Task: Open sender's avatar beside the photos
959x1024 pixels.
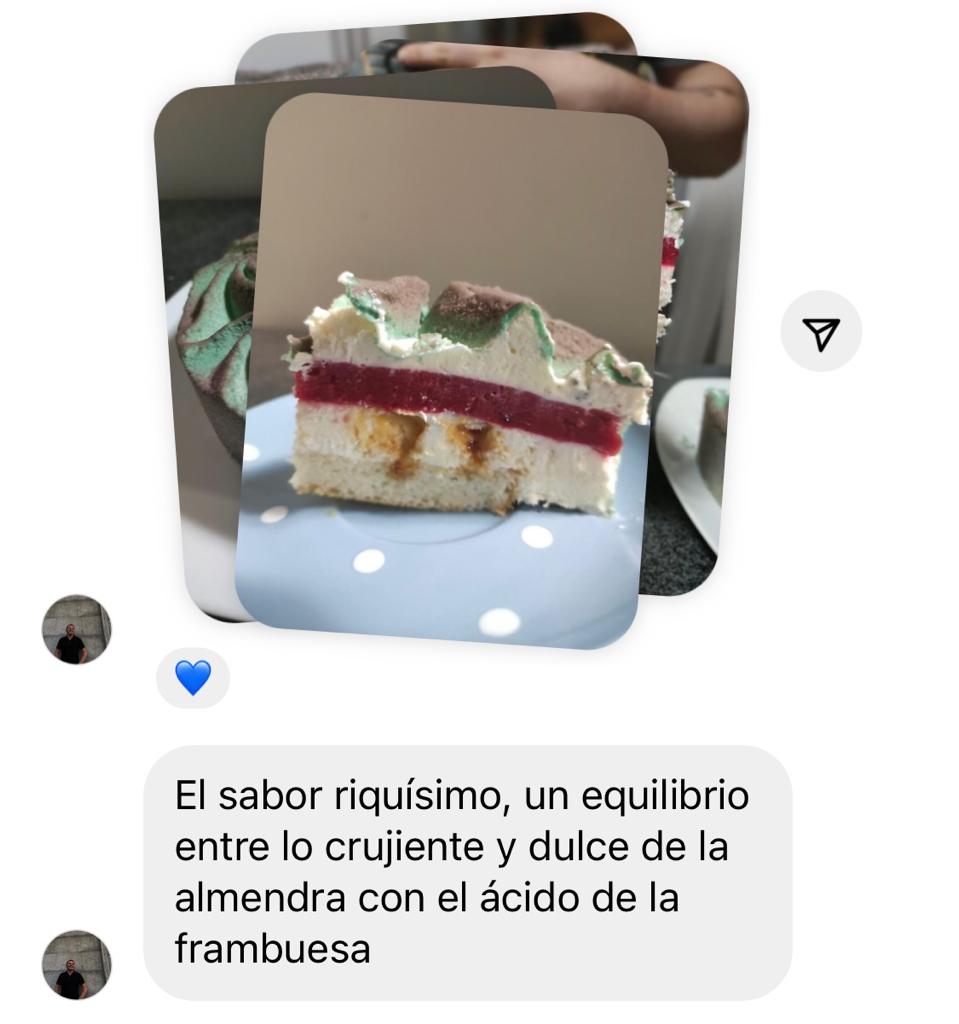Action: (76, 630)
